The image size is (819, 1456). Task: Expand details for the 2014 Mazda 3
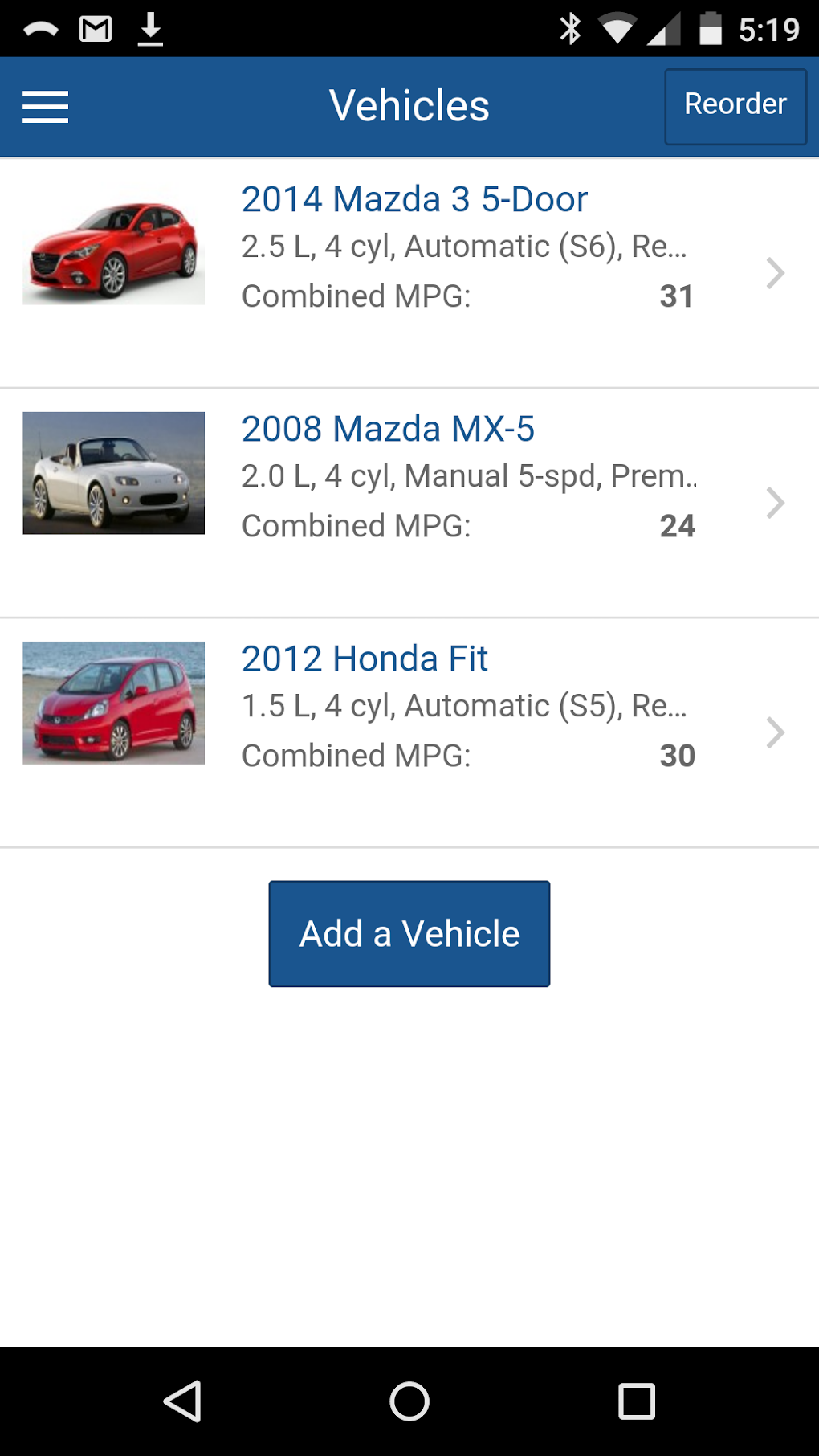[x=776, y=273]
